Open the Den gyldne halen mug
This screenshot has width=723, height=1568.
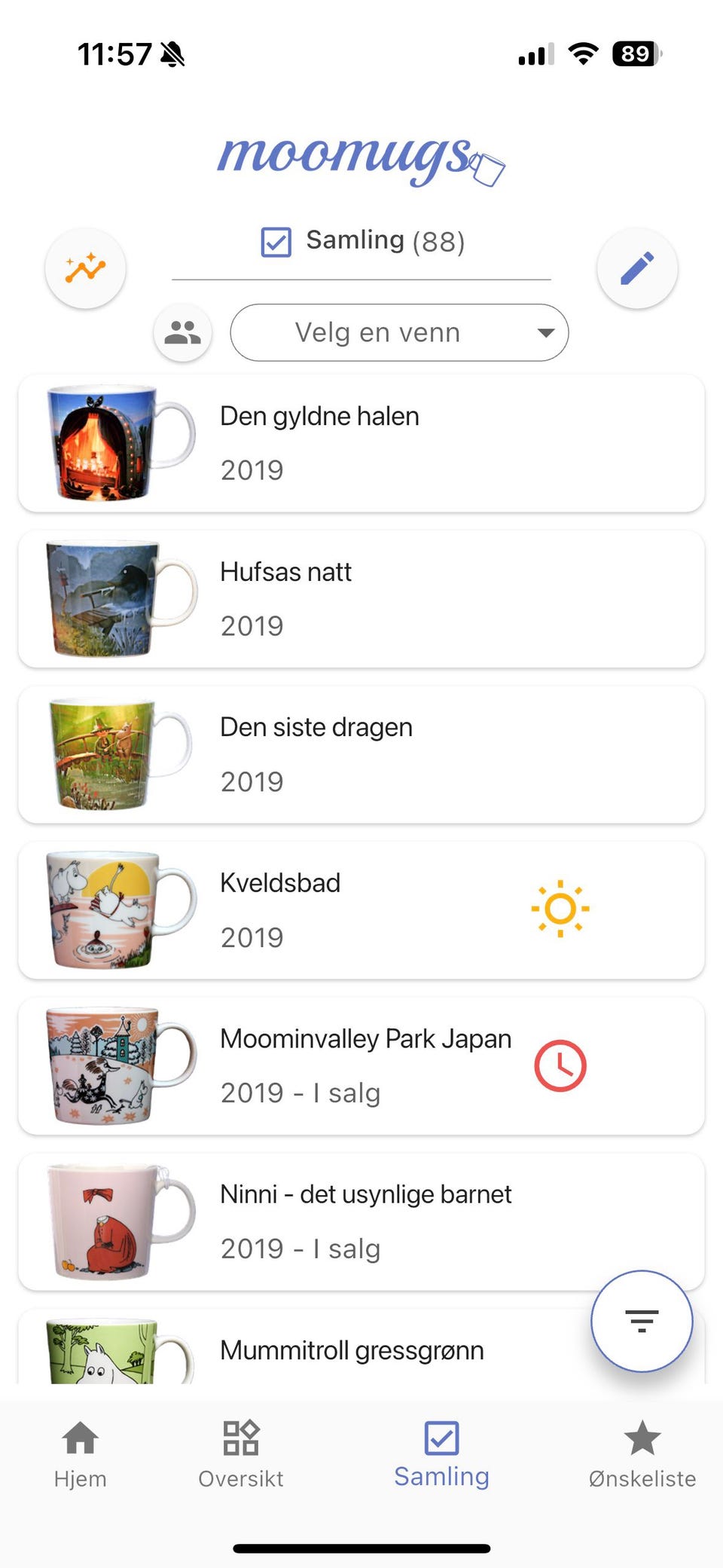point(361,443)
